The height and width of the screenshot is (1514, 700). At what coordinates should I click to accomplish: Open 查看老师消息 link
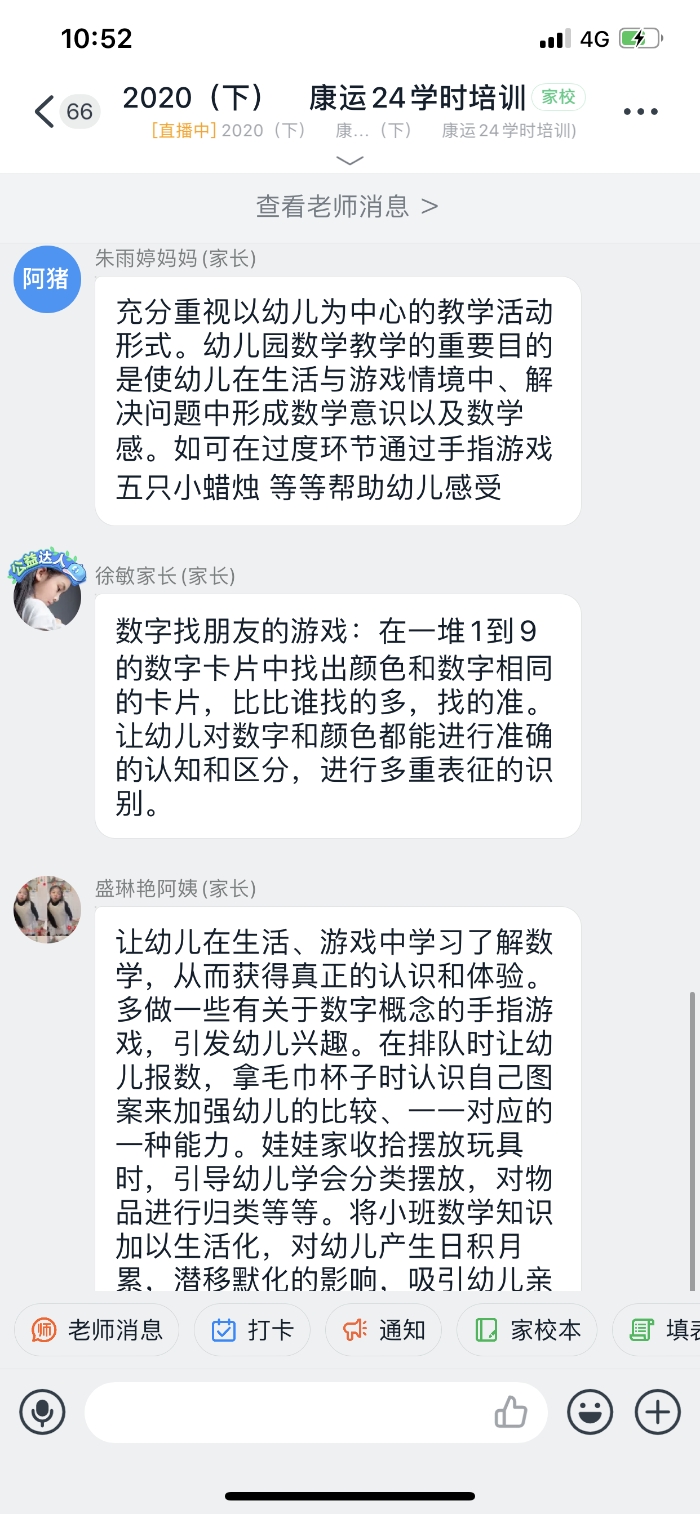point(348,206)
